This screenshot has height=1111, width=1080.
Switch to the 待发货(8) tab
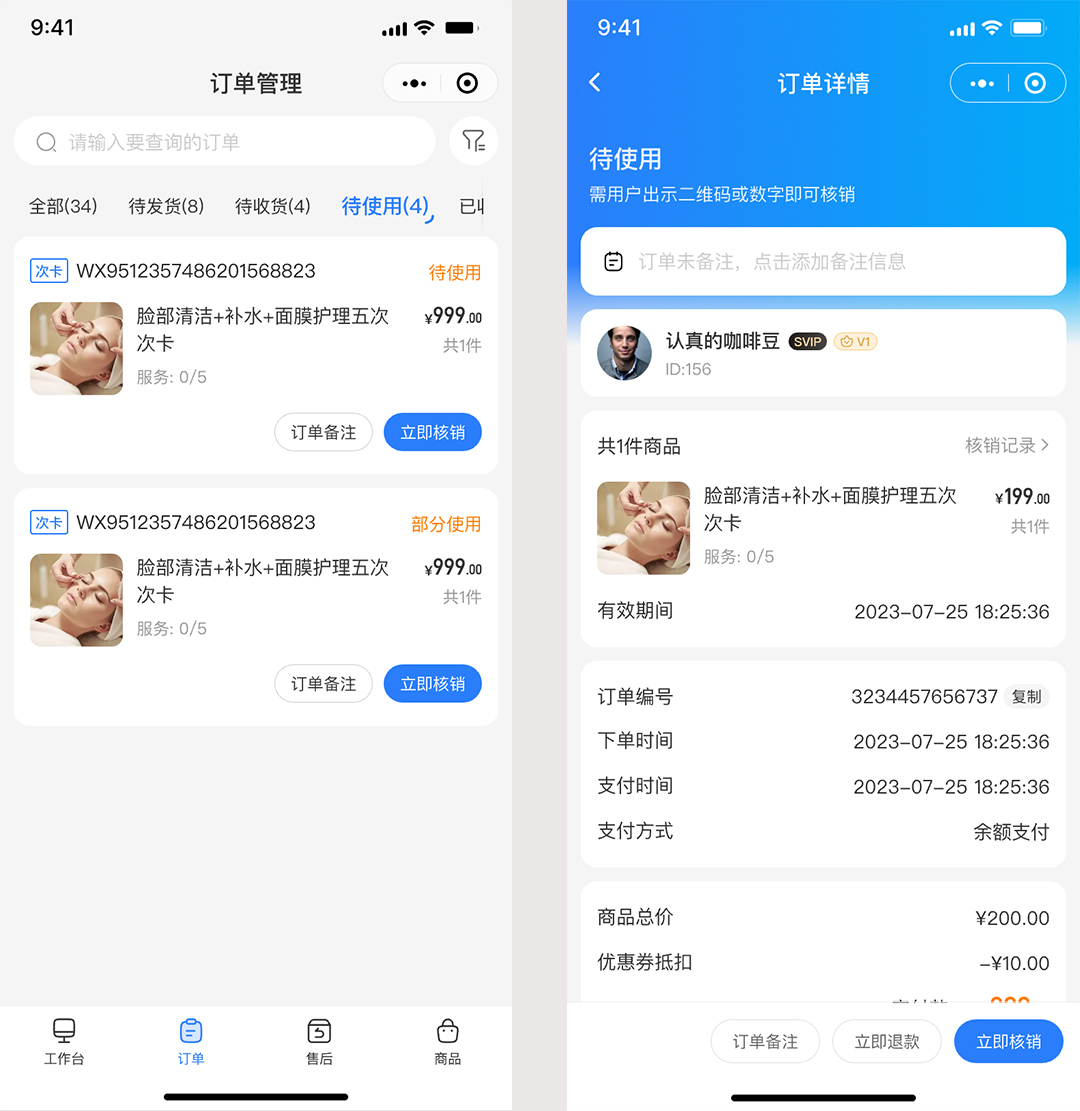[166, 206]
